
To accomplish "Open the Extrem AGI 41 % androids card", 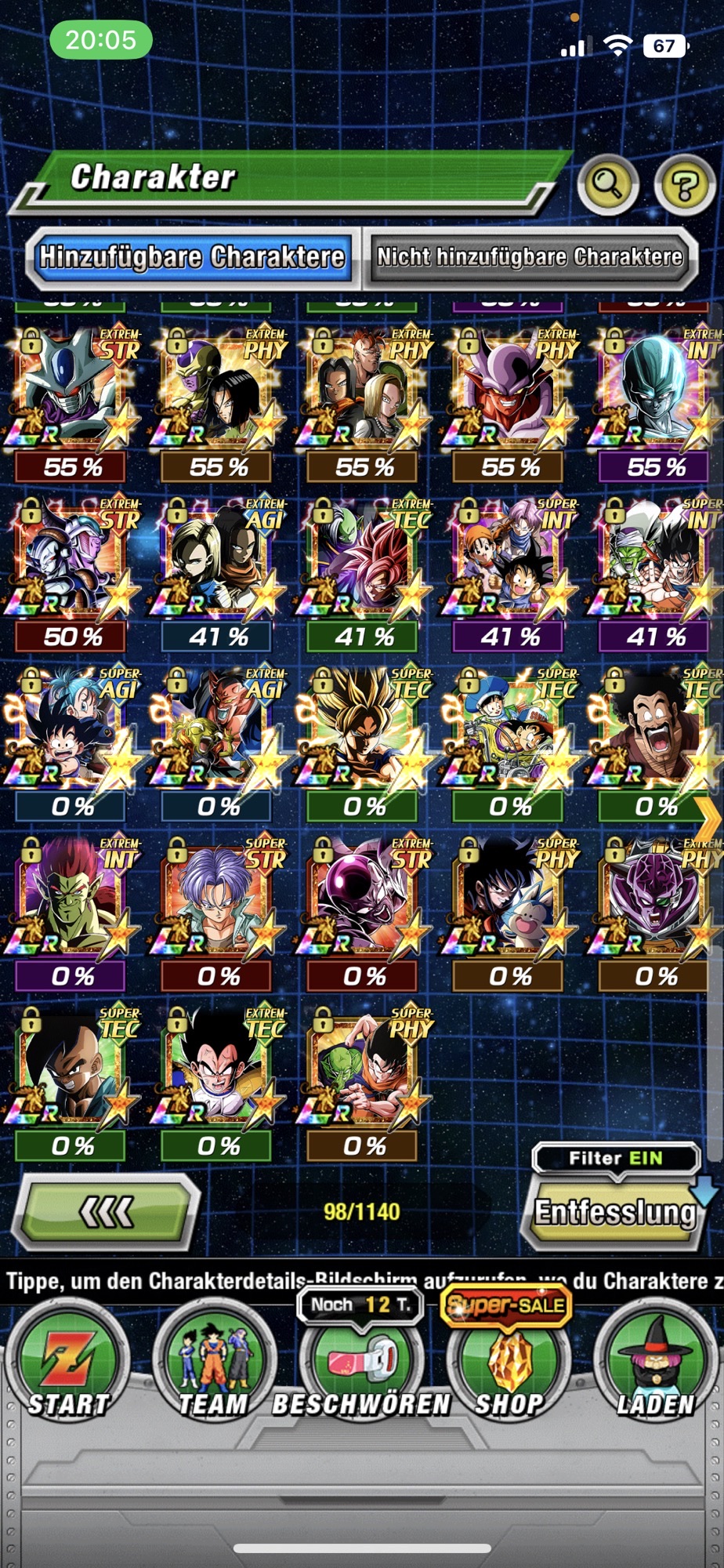I will (217, 572).
